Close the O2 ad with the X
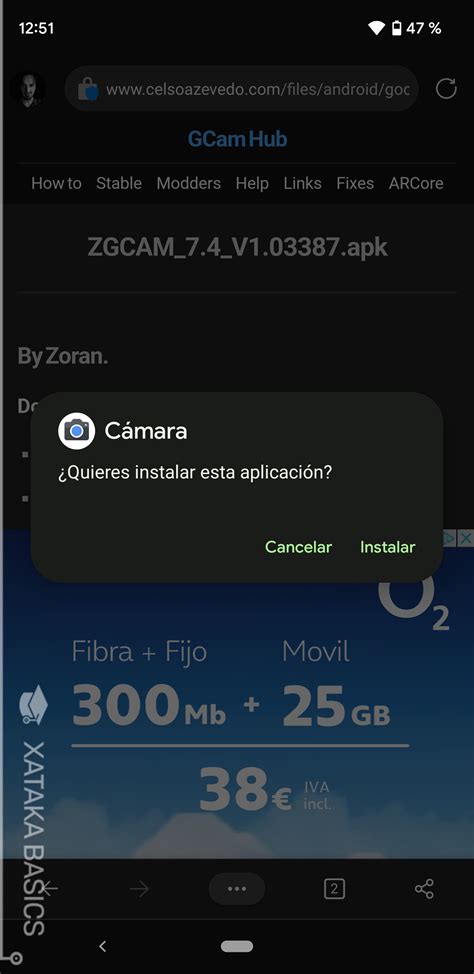 point(466,538)
